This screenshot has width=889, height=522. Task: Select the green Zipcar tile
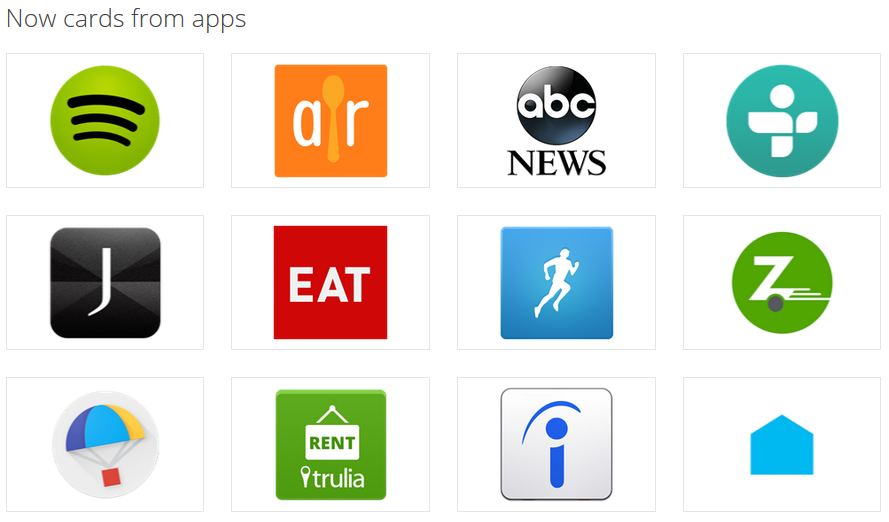click(x=782, y=282)
